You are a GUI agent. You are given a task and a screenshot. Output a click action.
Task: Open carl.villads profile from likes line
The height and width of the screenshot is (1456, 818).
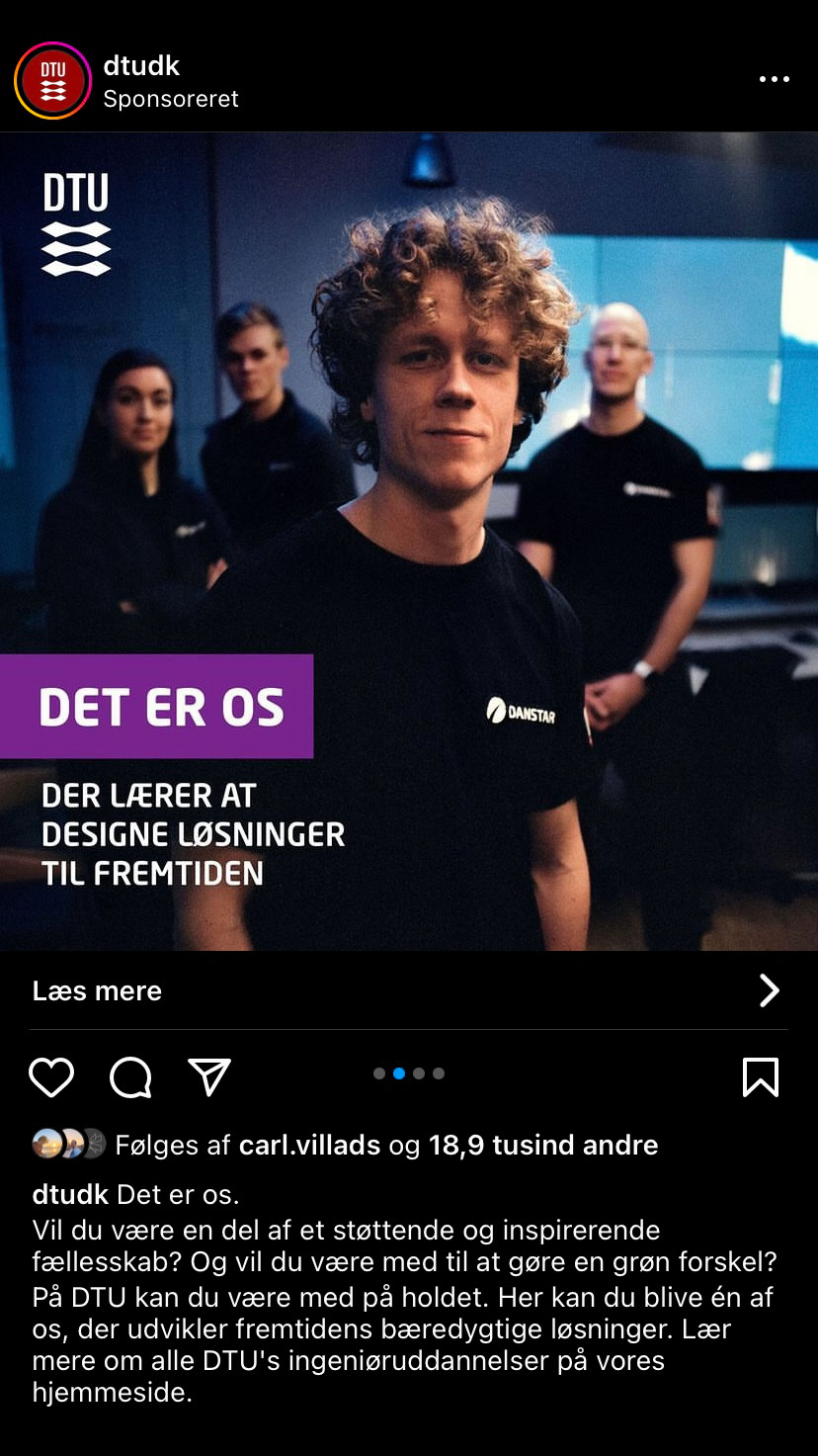tap(309, 1145)
